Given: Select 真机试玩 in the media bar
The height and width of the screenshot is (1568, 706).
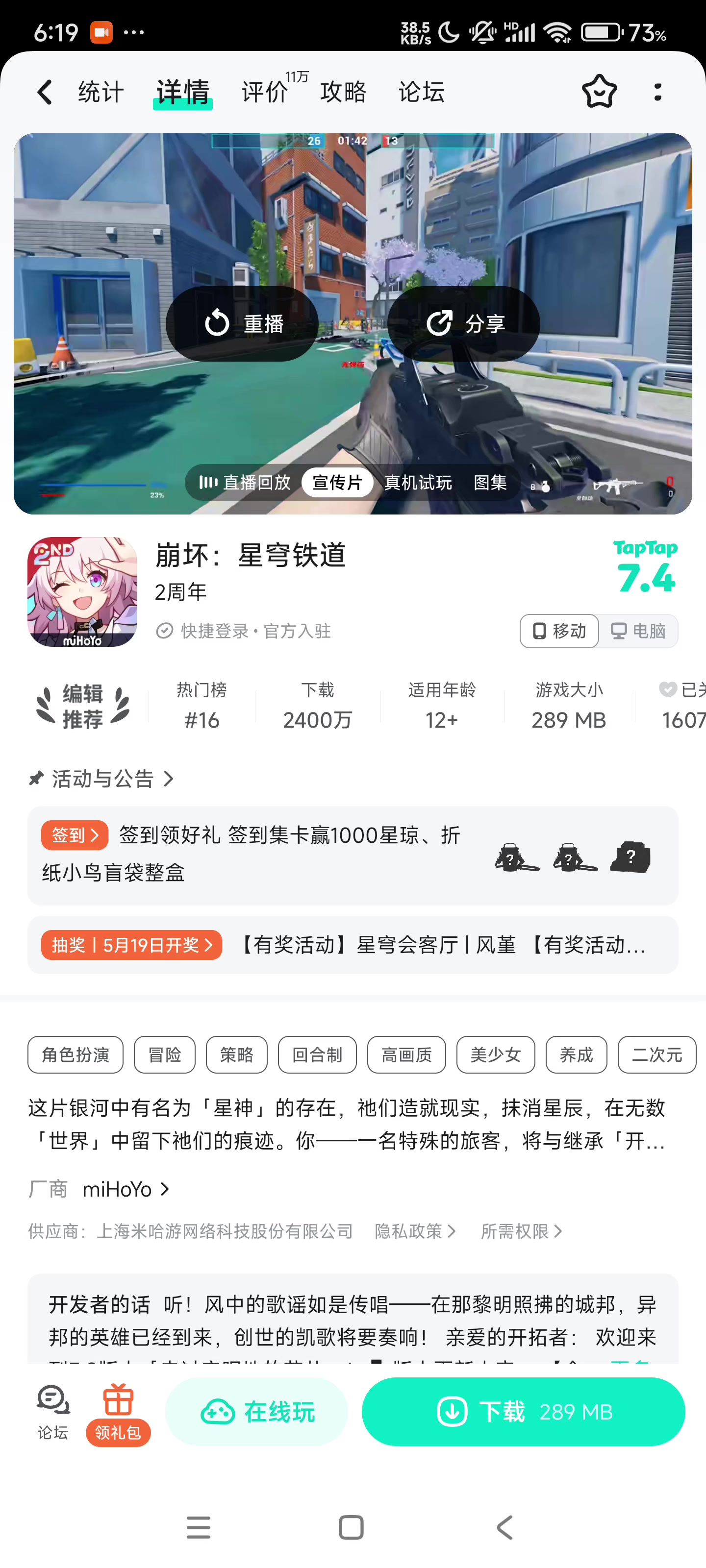Looking at the screenshot, I should coord(418,483).
